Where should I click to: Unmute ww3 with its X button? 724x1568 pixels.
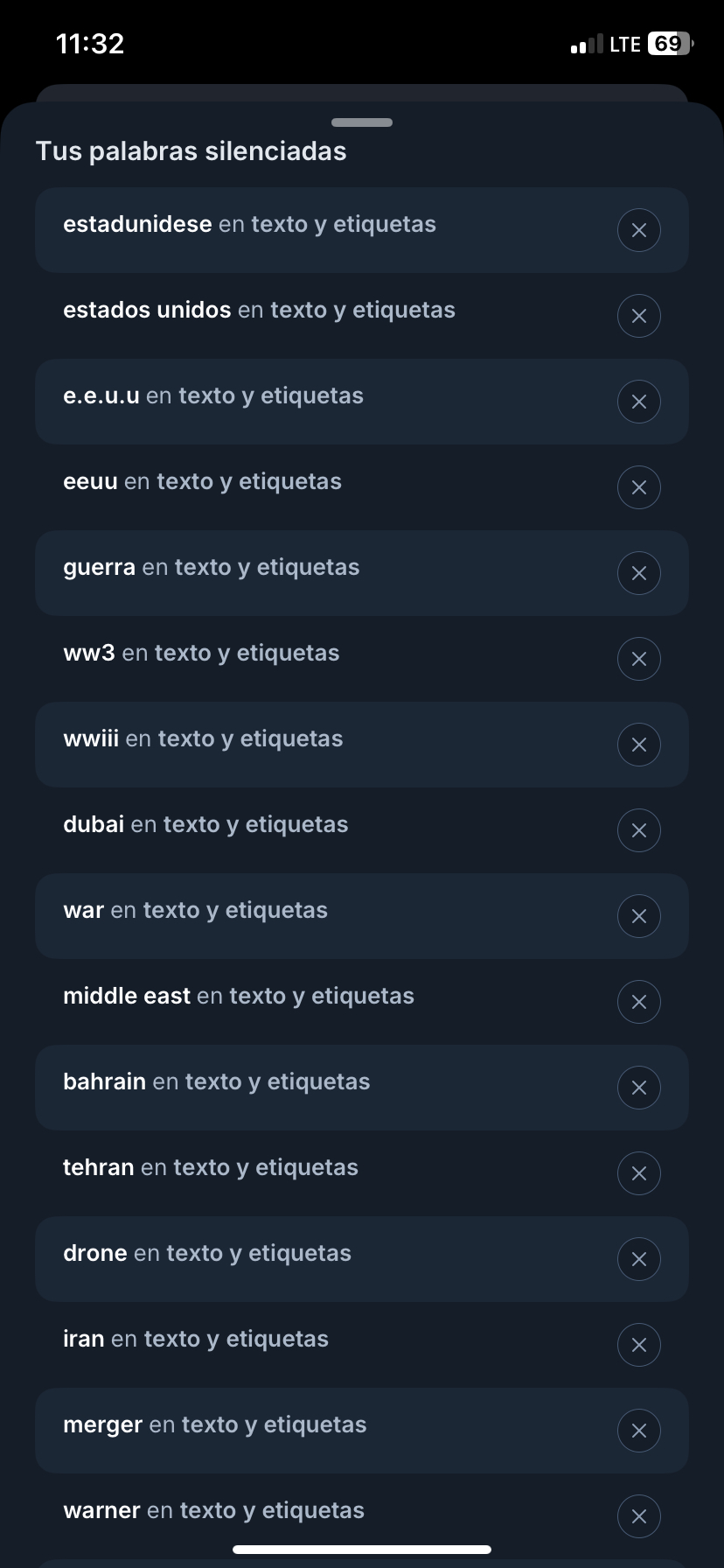point(638,659)
